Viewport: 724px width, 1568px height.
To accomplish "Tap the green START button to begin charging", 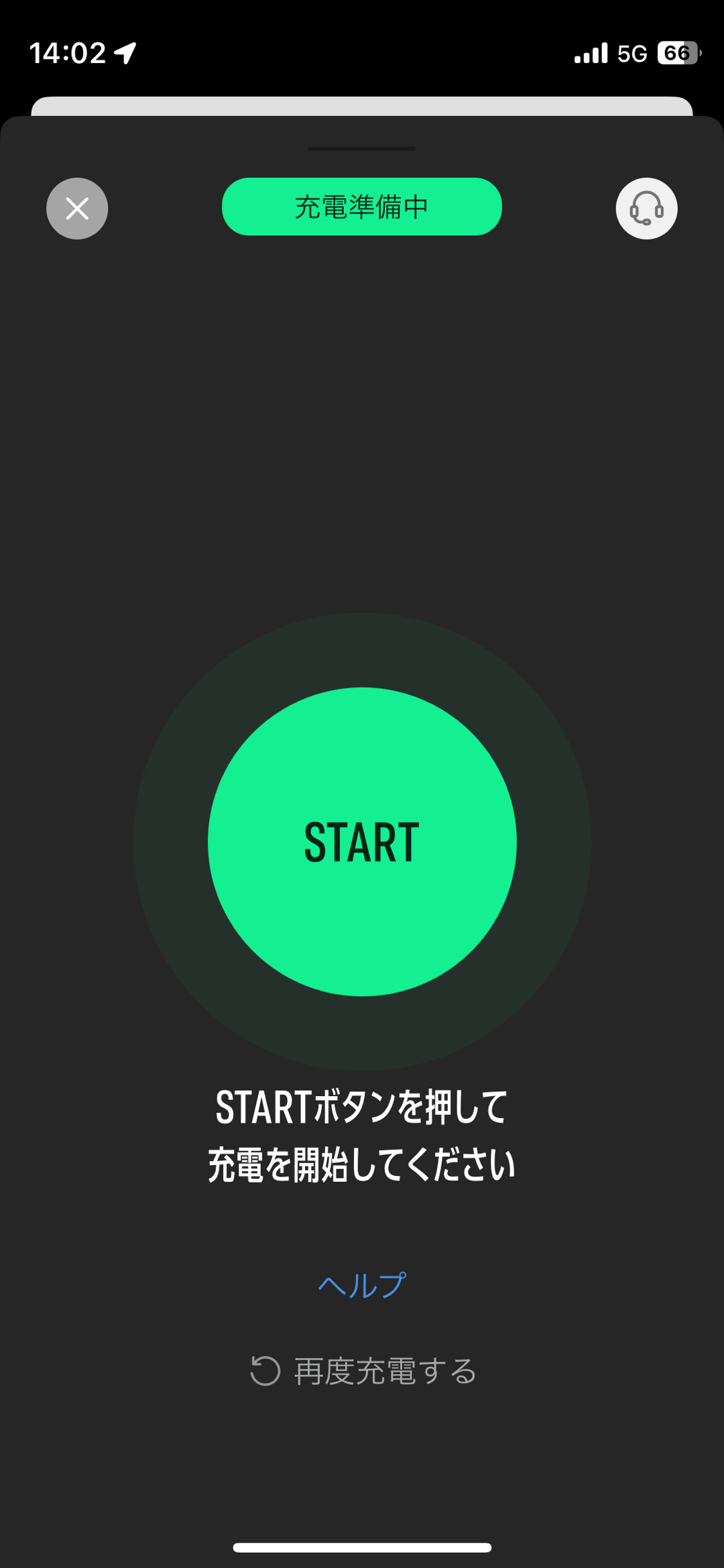I will (362, 841).
